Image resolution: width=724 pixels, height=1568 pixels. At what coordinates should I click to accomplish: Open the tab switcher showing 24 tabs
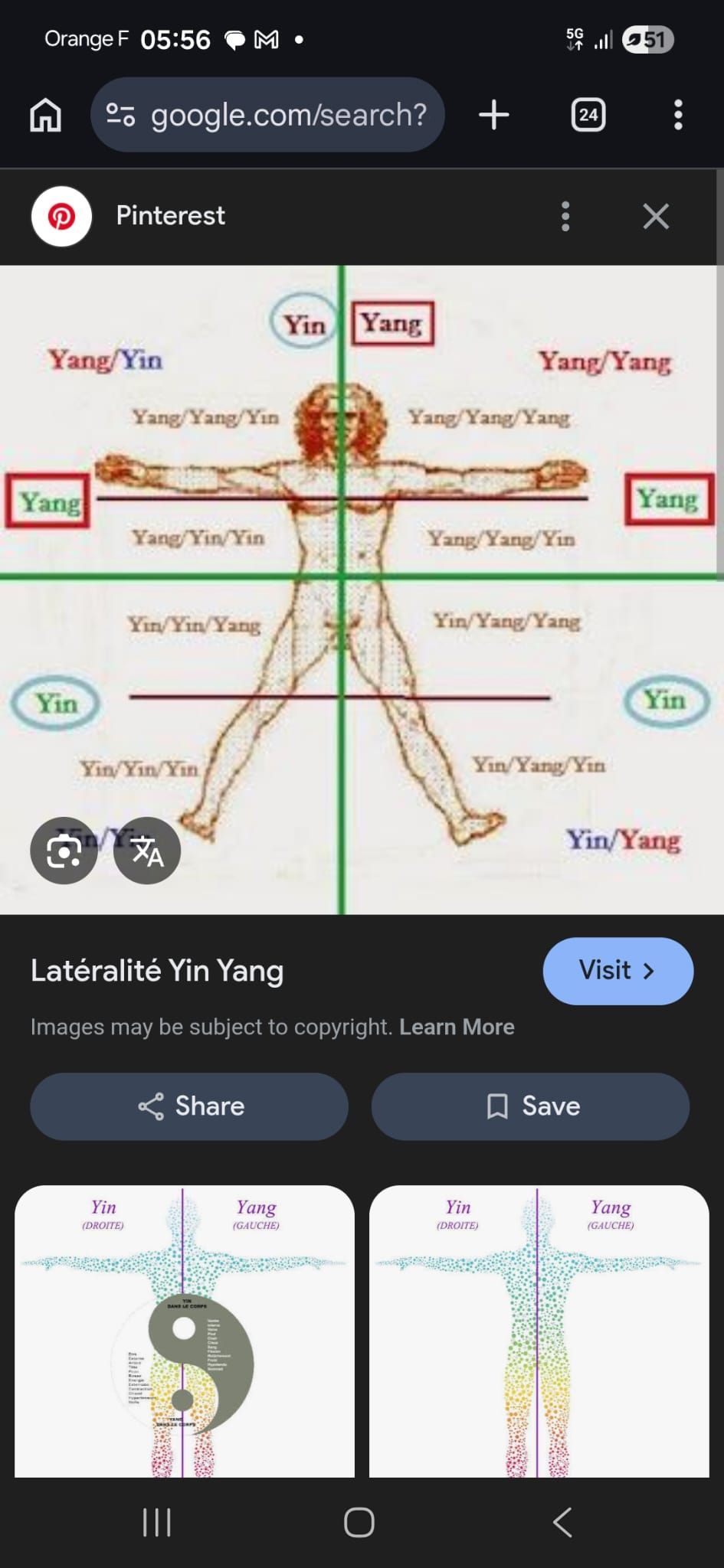[x=588, y=115]
